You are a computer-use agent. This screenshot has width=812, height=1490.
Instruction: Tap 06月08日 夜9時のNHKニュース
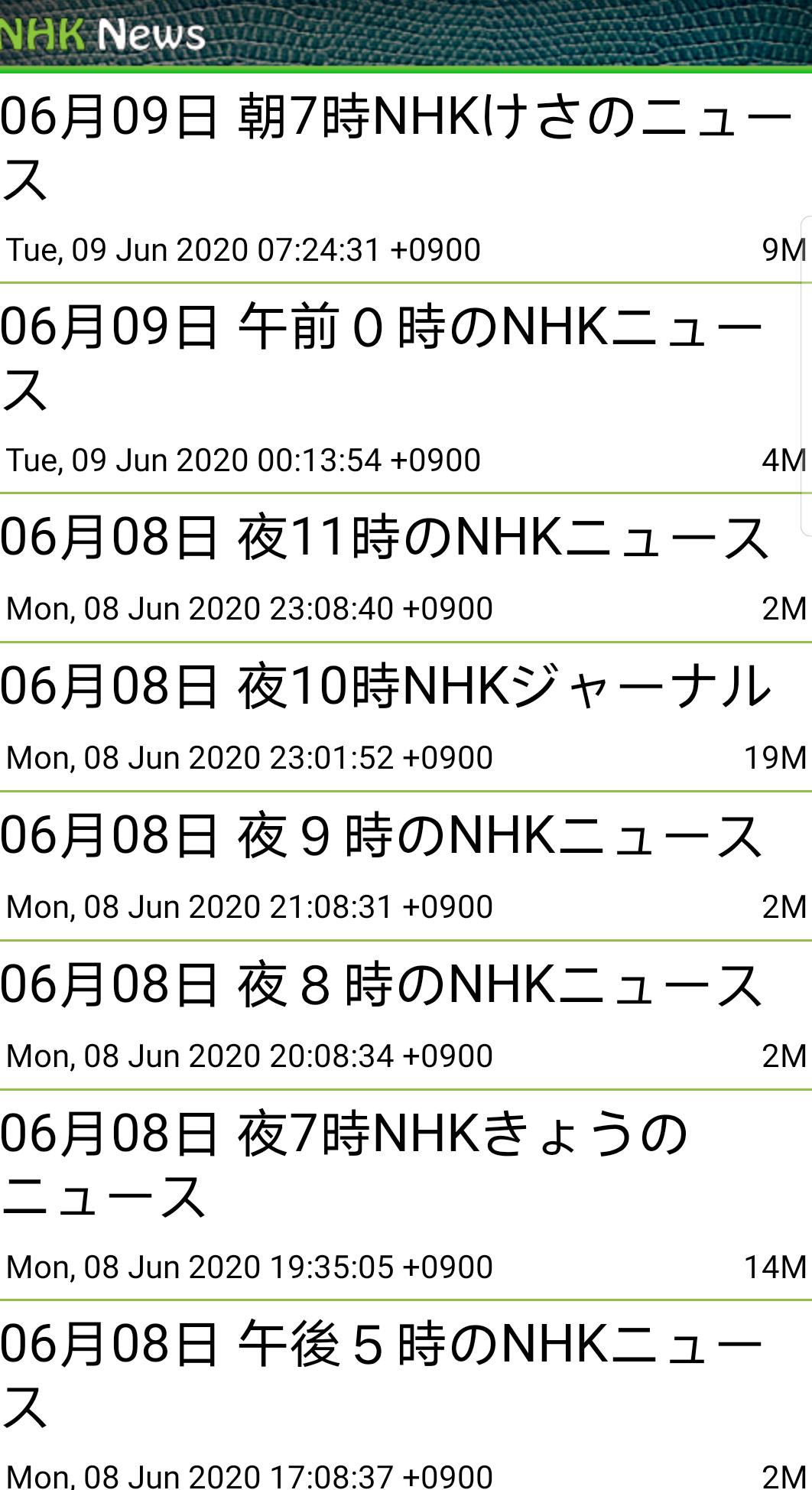[382, 836]
